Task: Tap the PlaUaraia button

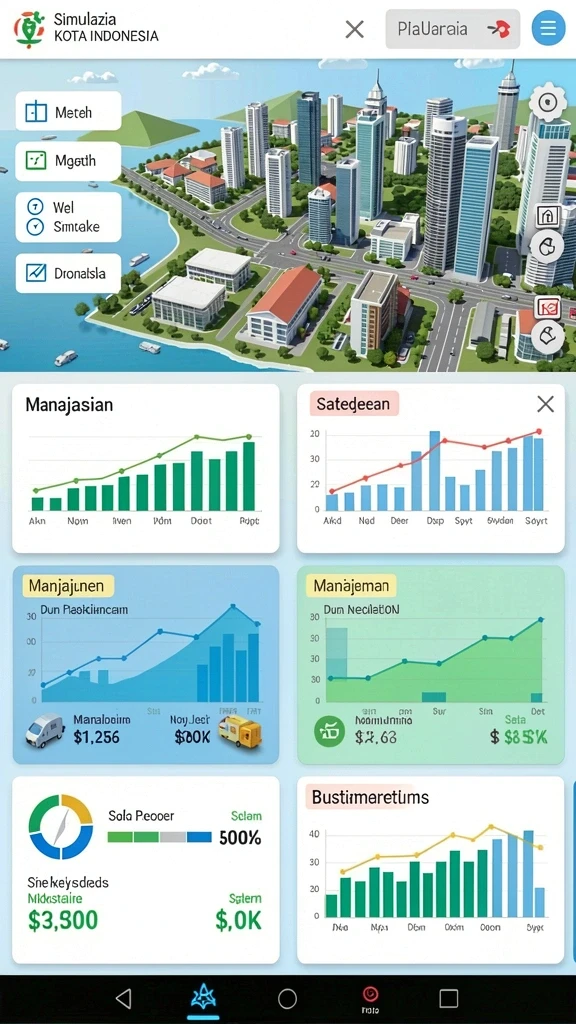Action: [x=453, y=29]
